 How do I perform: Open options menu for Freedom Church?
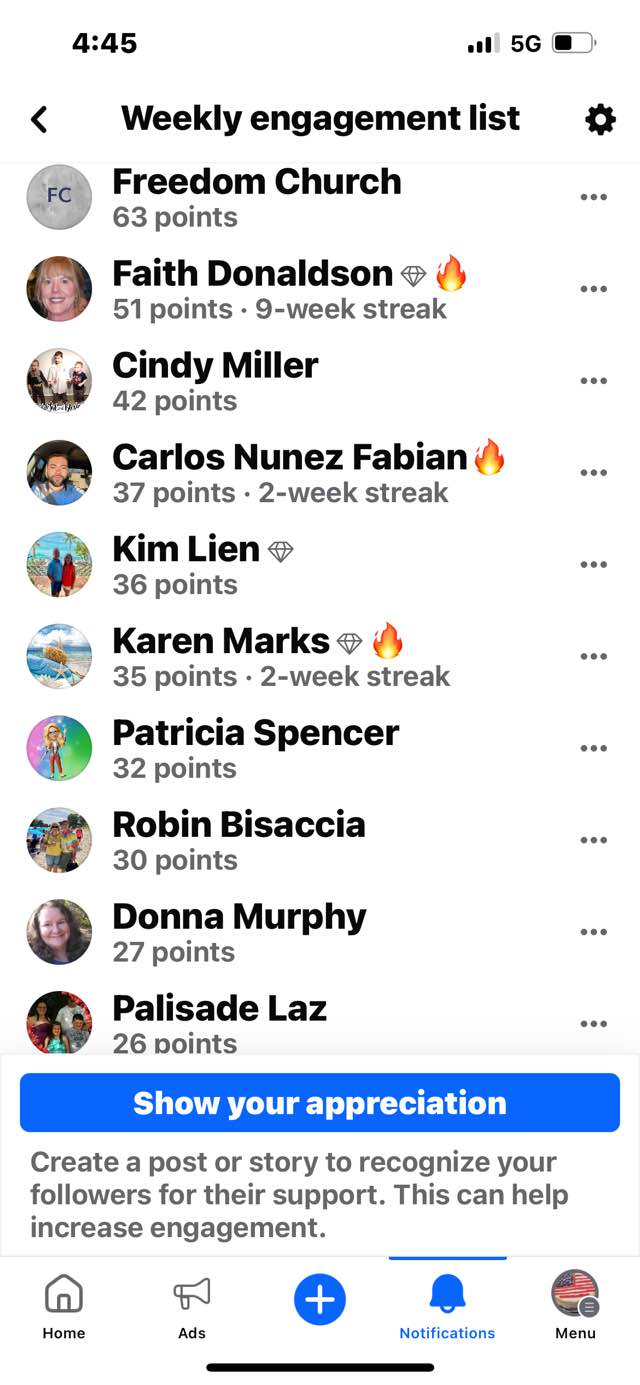593,197
